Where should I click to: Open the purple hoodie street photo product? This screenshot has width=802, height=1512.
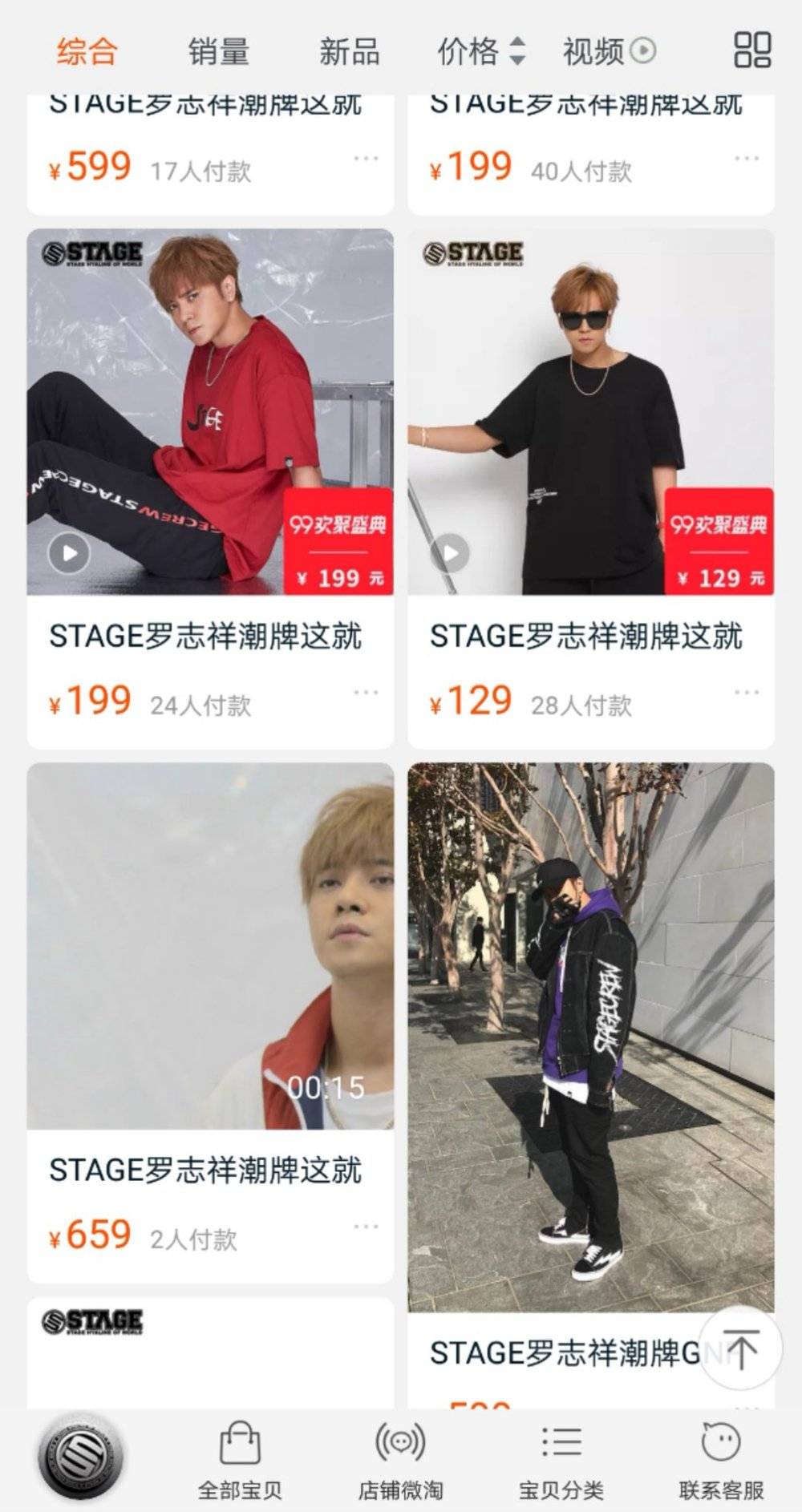pyautogui.click(x=591, y=1034)
